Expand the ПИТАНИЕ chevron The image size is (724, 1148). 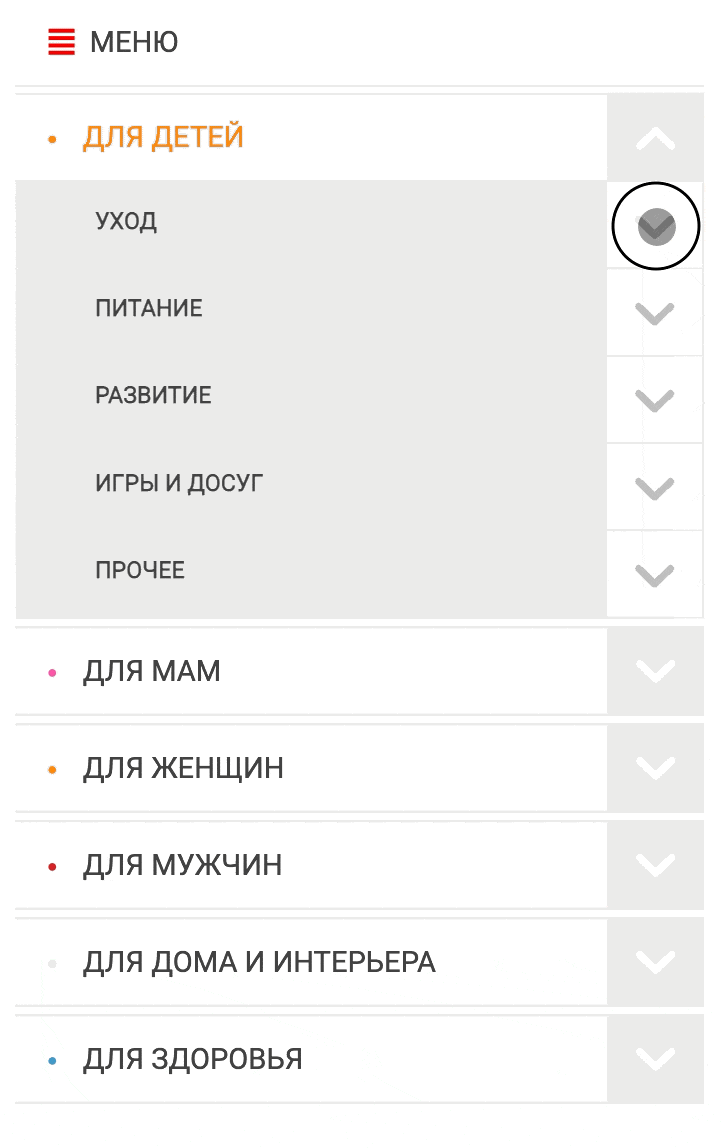tap(655, 313)
